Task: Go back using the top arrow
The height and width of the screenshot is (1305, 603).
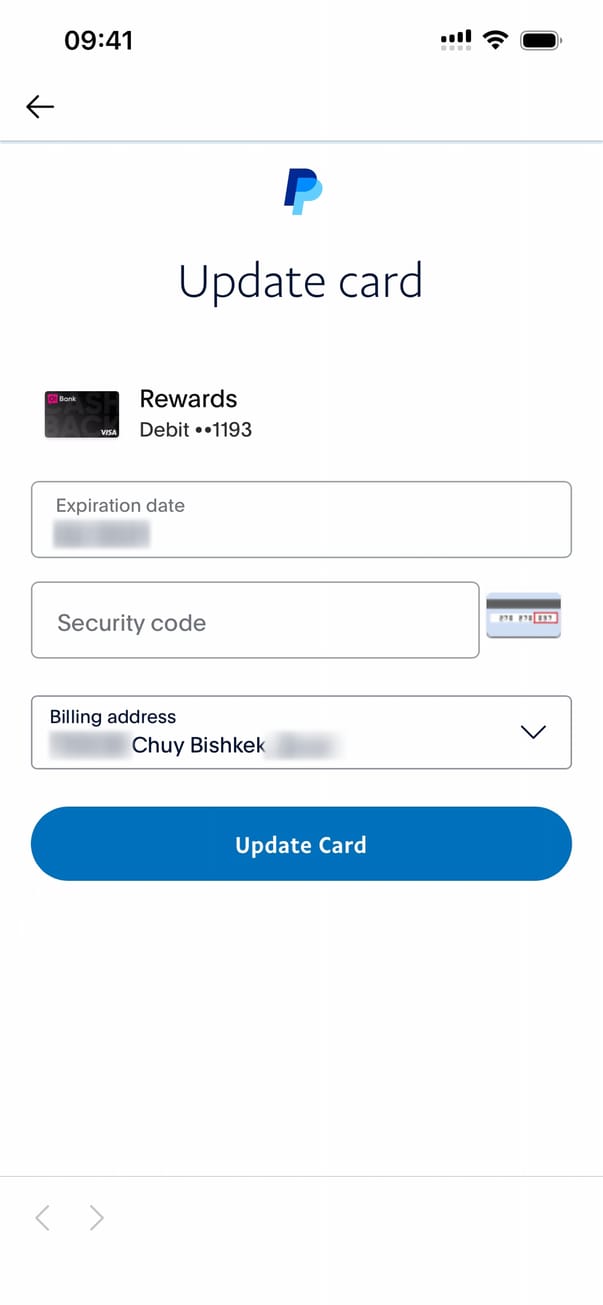Action: 40,106
